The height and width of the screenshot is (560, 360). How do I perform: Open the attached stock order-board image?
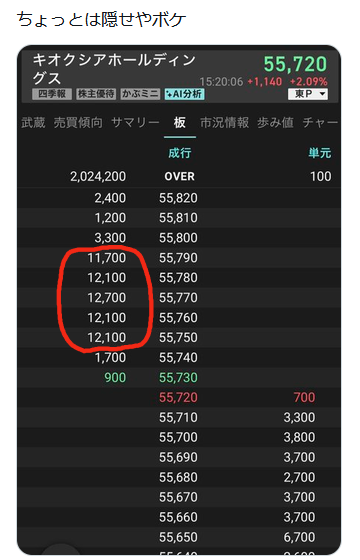pyautogui.click(x=179, y=300)
